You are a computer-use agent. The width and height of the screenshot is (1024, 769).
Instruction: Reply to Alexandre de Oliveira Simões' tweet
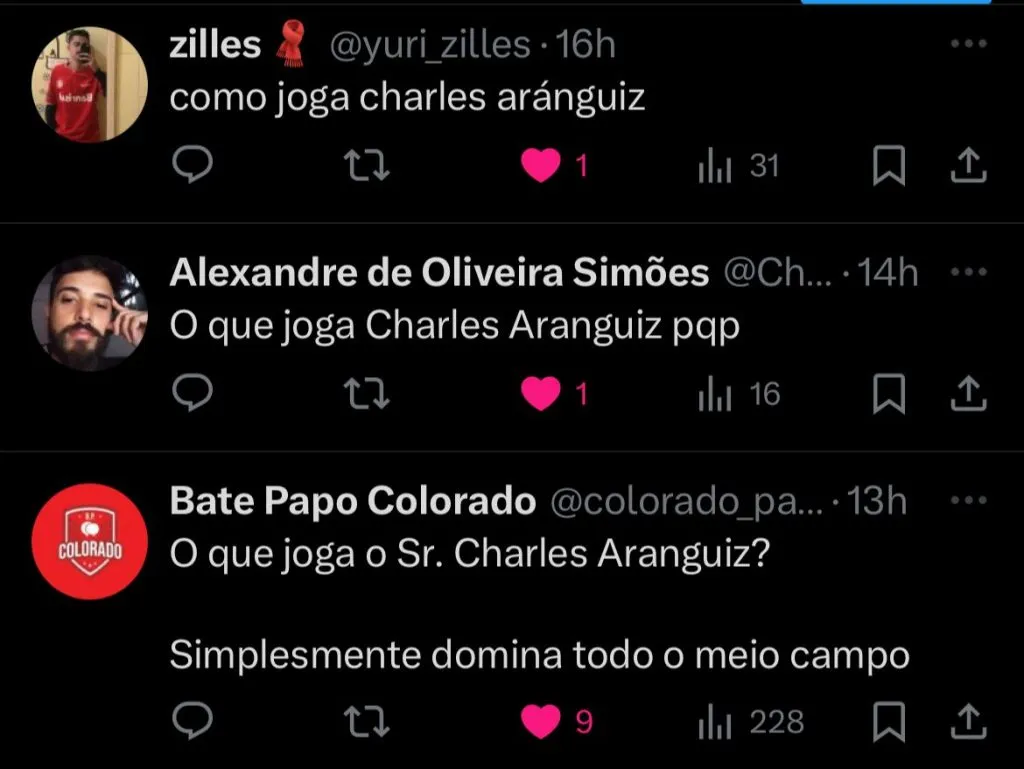coord(192,394)
